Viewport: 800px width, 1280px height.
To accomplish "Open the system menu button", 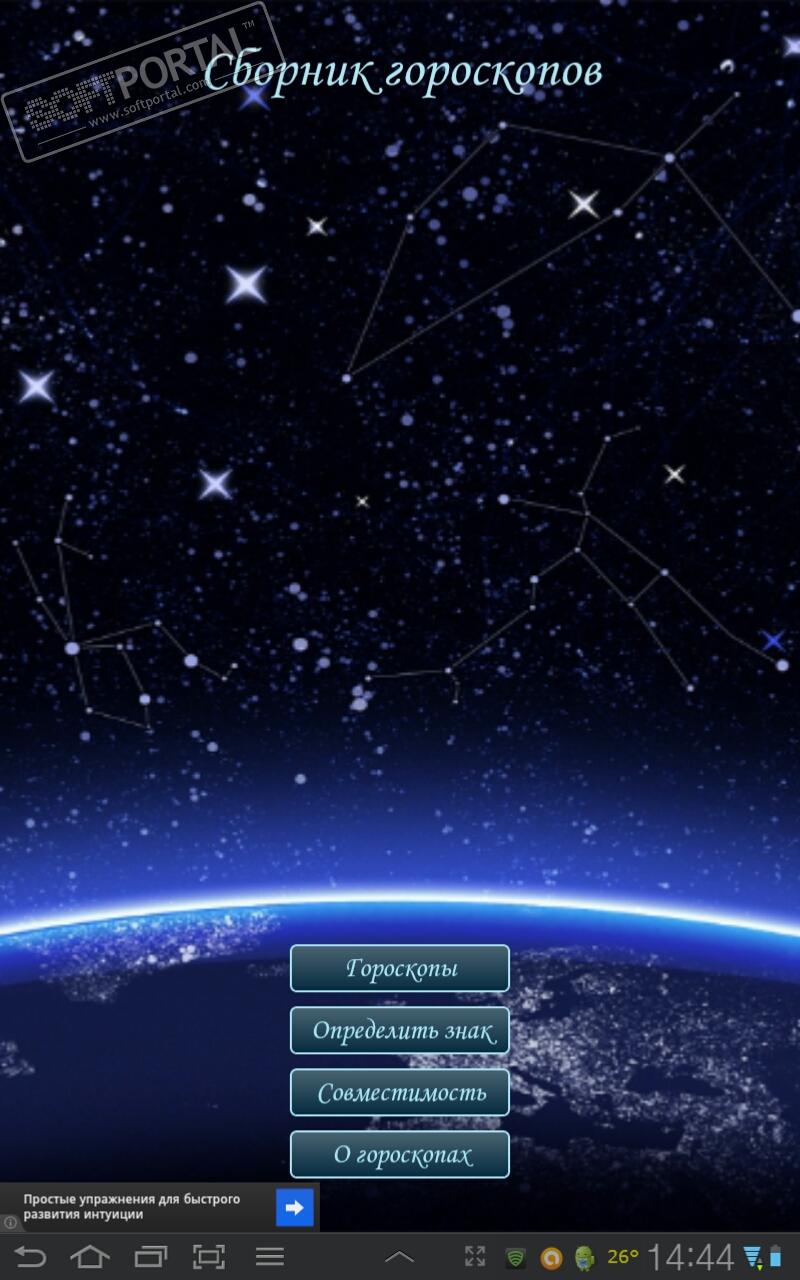I will click(270, 1256).
